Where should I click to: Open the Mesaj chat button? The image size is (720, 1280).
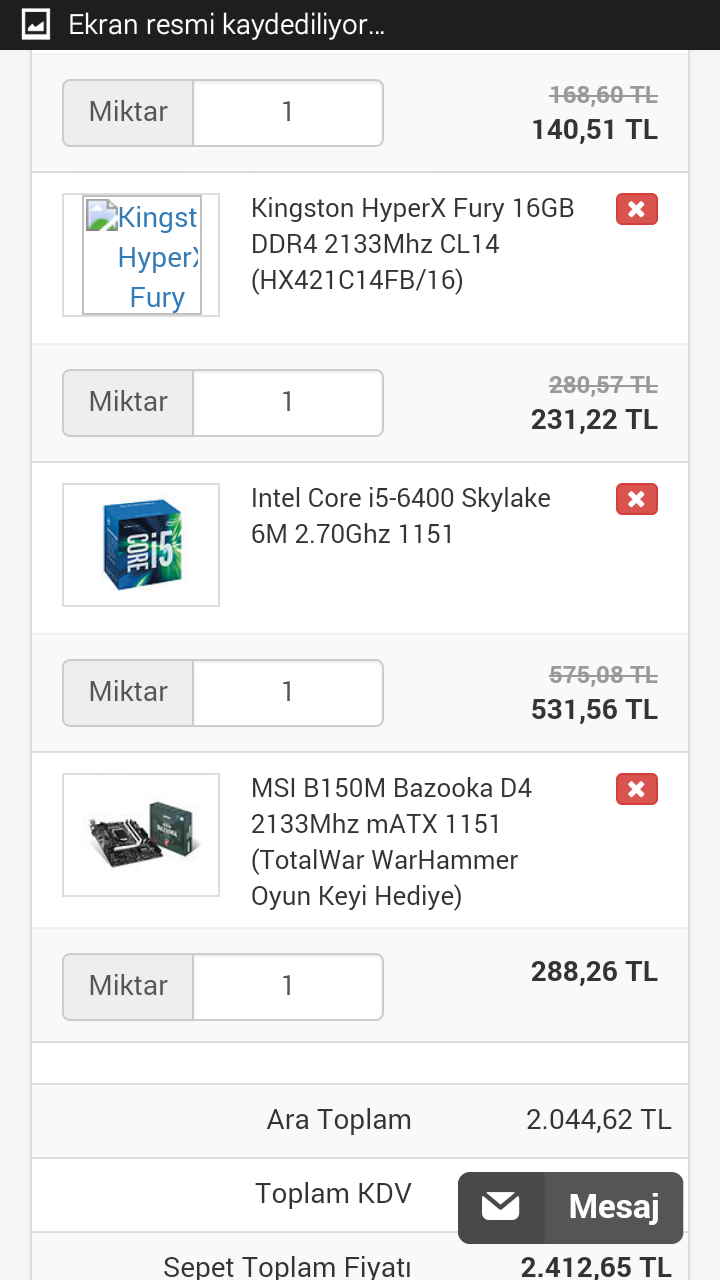click(571, 1207)
